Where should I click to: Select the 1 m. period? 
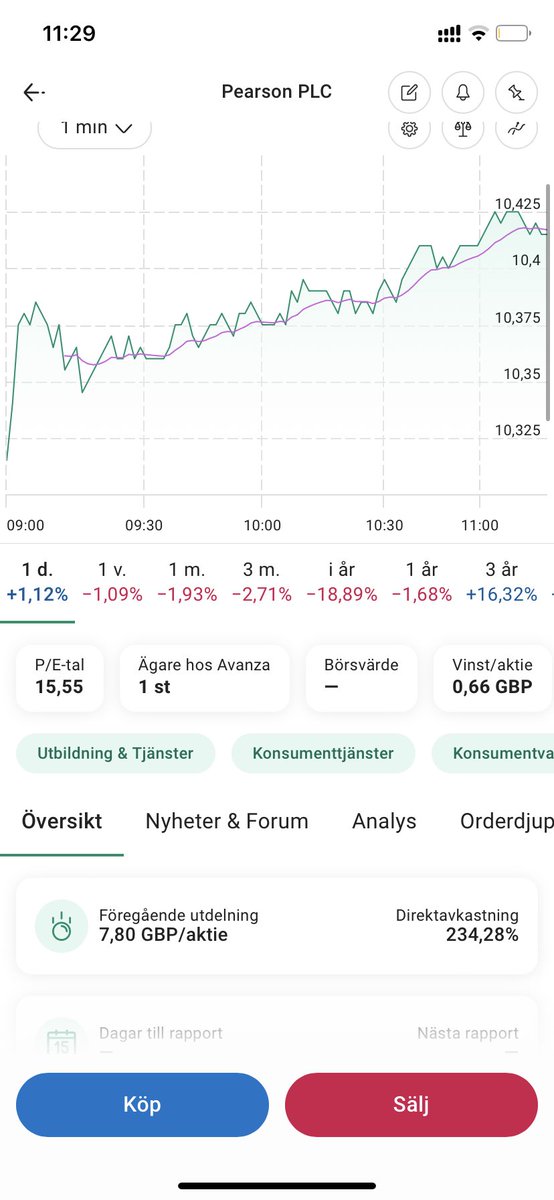(187, 582)
